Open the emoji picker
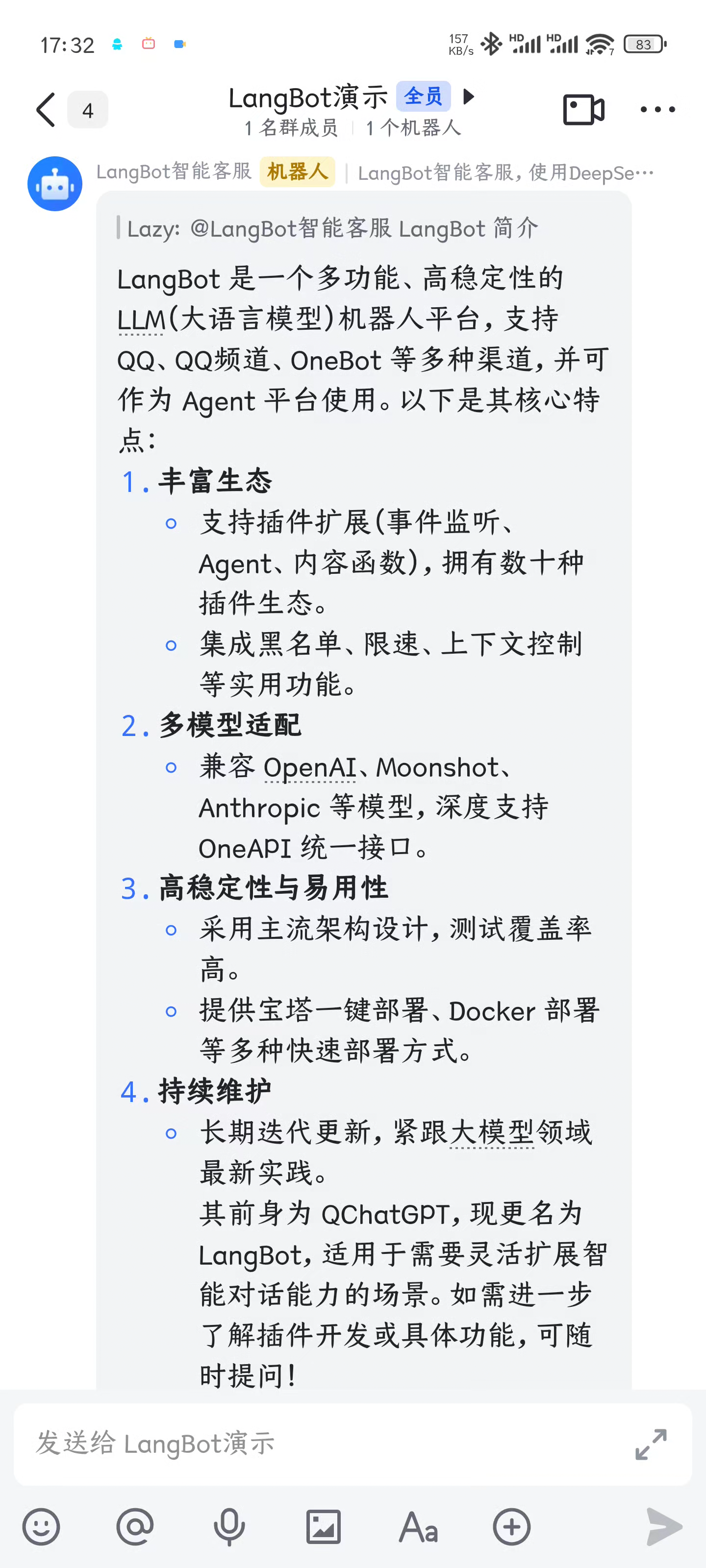This screenshot has height=1568, width=706. [41, 1527]
